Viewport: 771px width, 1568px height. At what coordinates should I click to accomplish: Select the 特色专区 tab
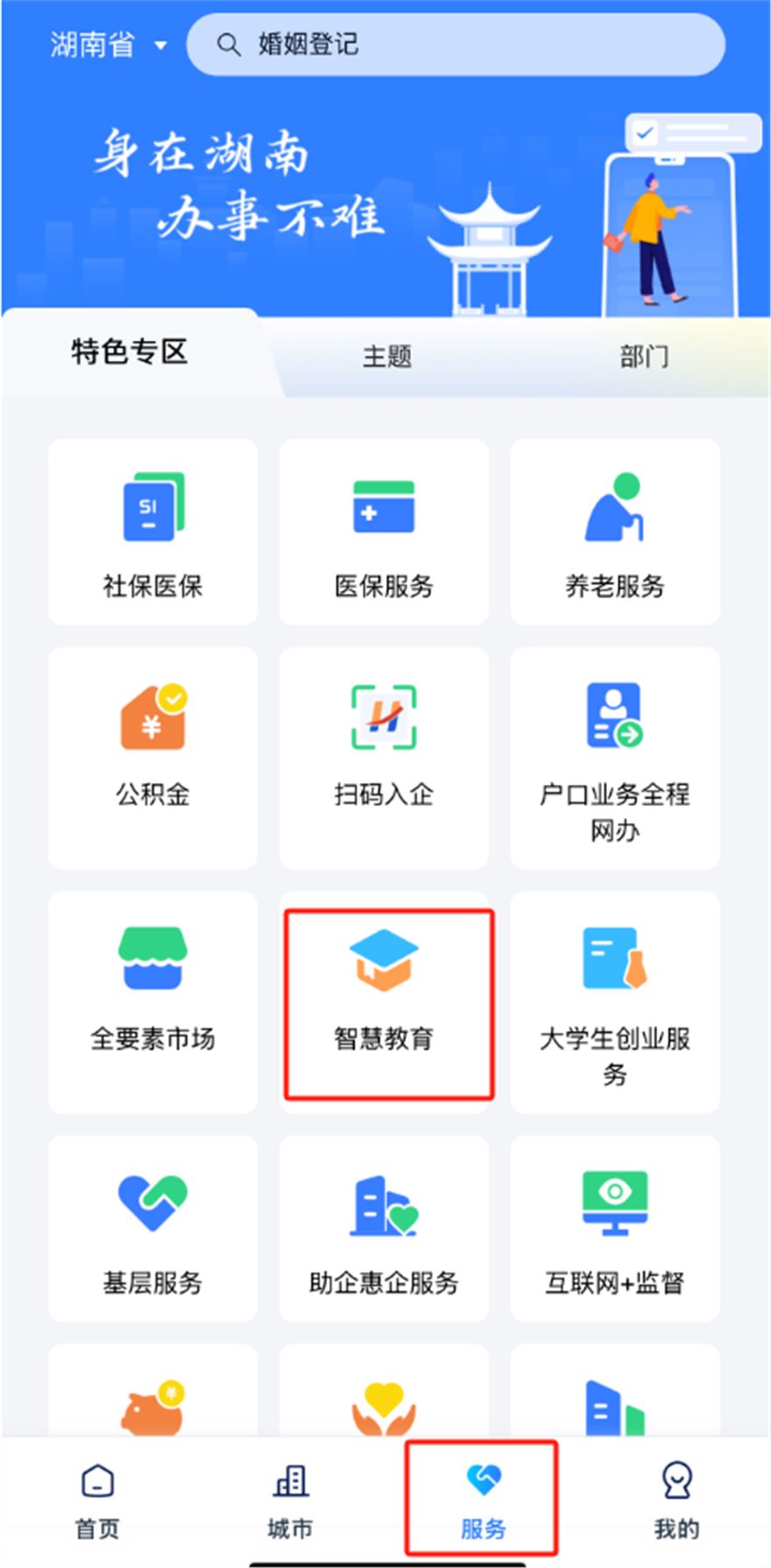(x=130, y=352)
